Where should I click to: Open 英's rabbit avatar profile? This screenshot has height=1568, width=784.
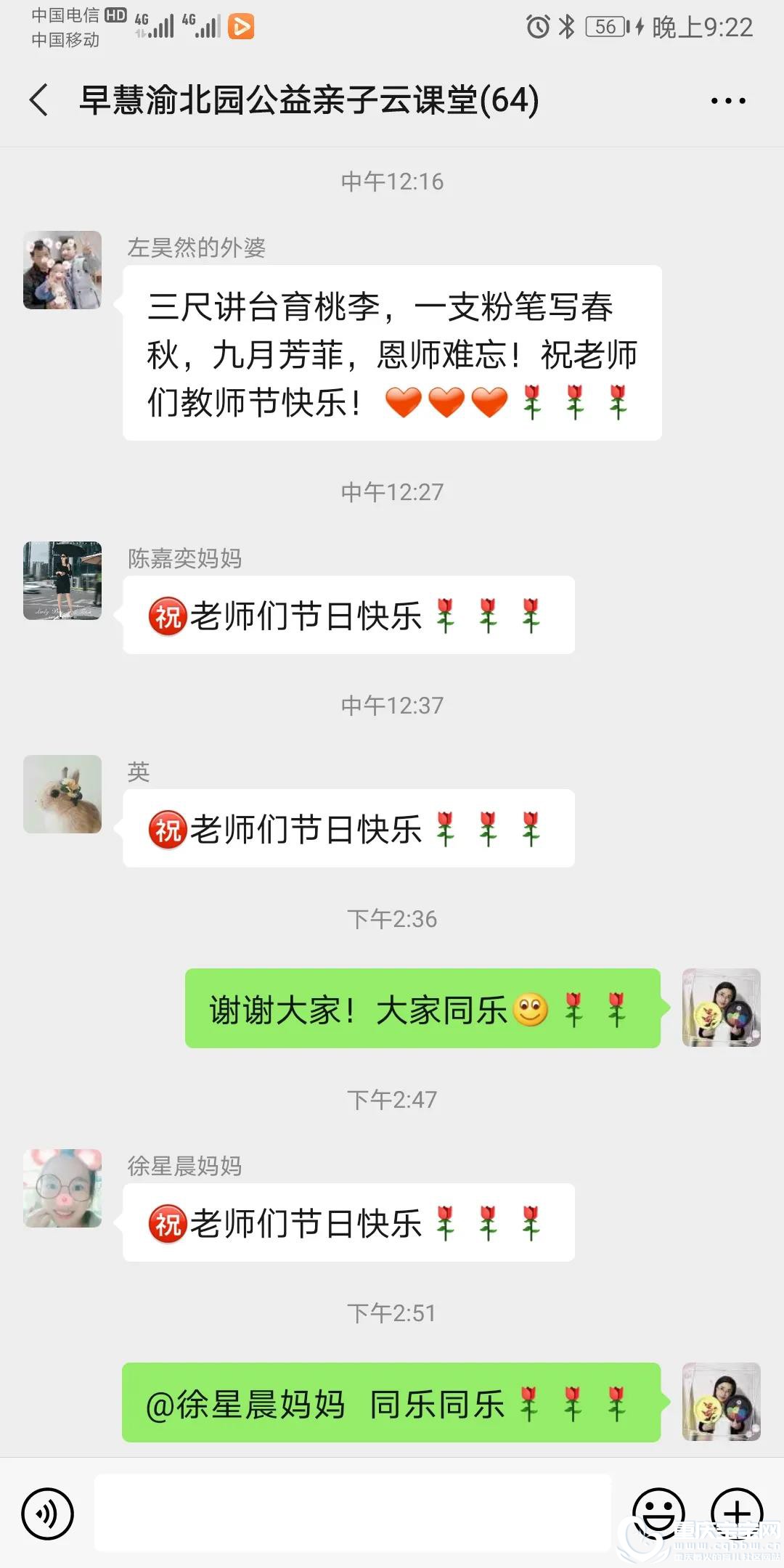[62, 794]
